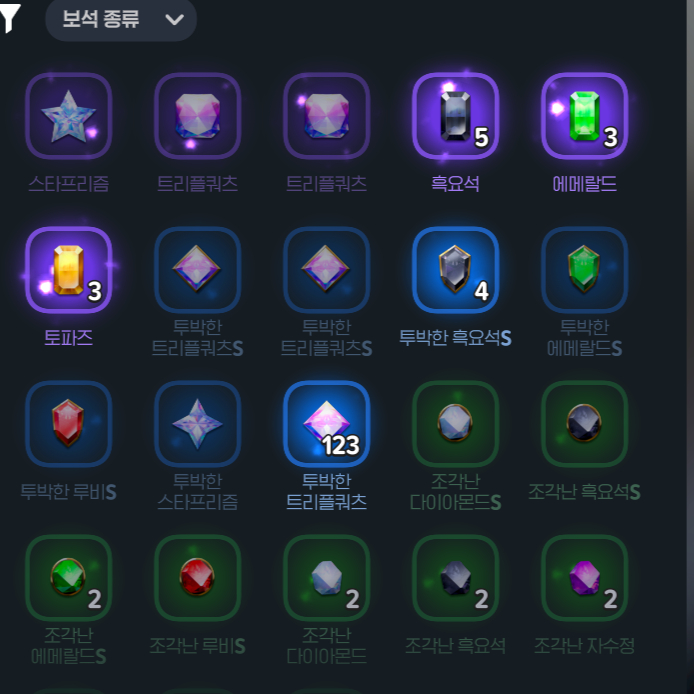Select the 투박한 에메랄드S gem

coord(584,270)
